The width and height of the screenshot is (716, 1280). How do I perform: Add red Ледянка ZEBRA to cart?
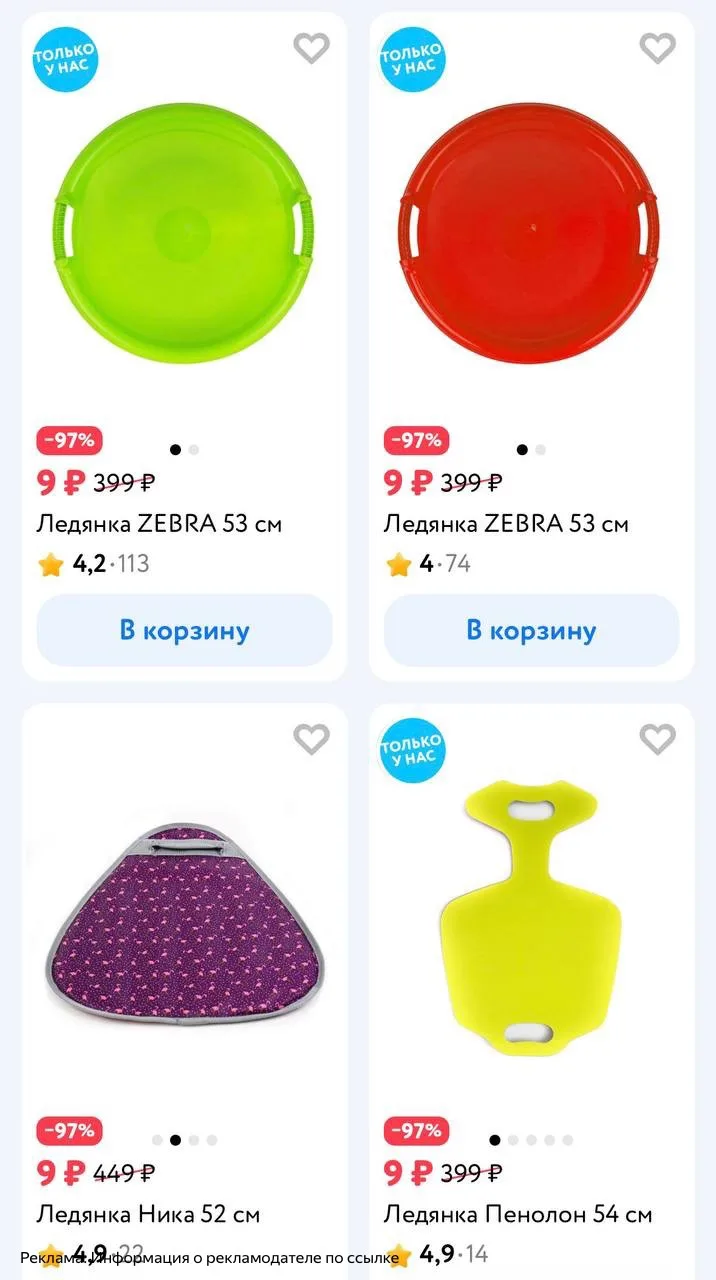pos(531,630)
